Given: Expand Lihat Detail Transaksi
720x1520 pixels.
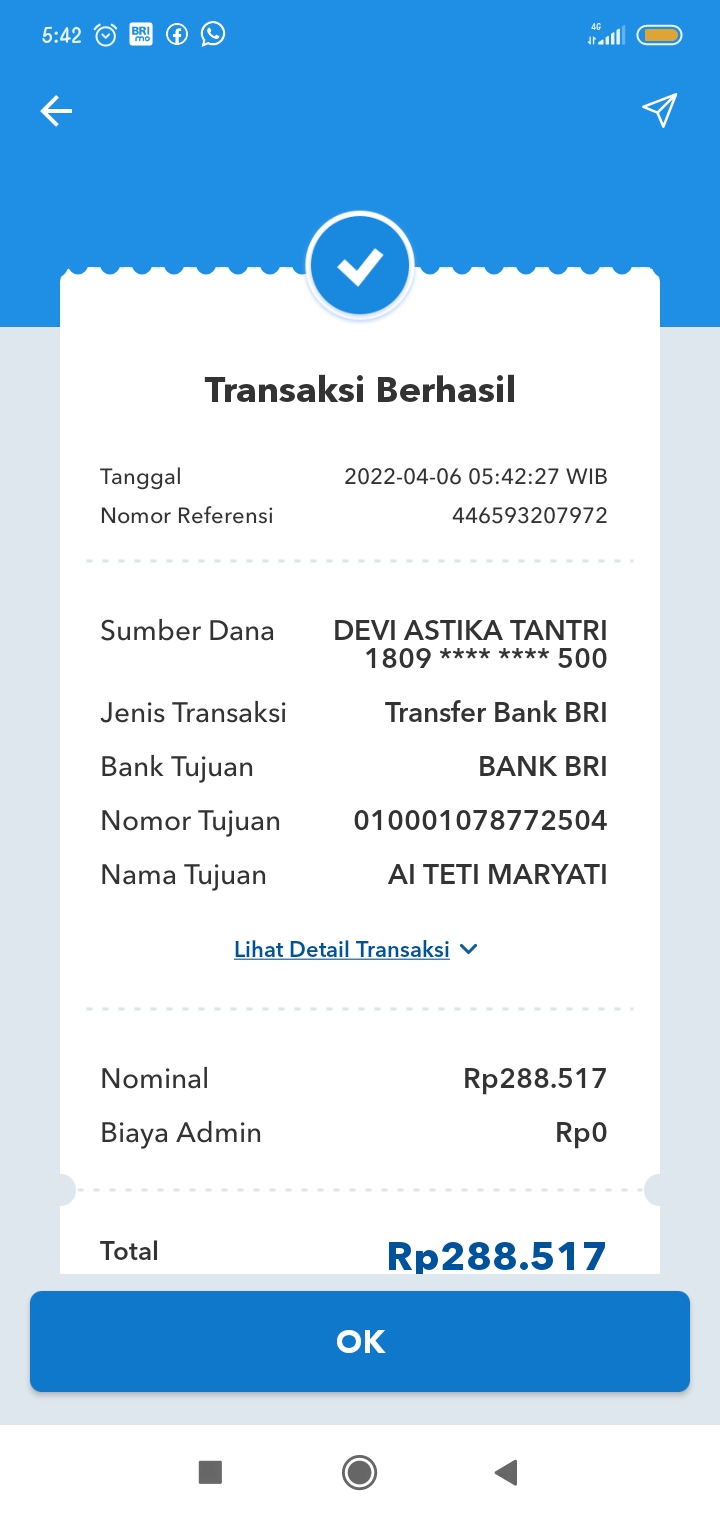Looking at the screenshot, I should tap(356, 949).
